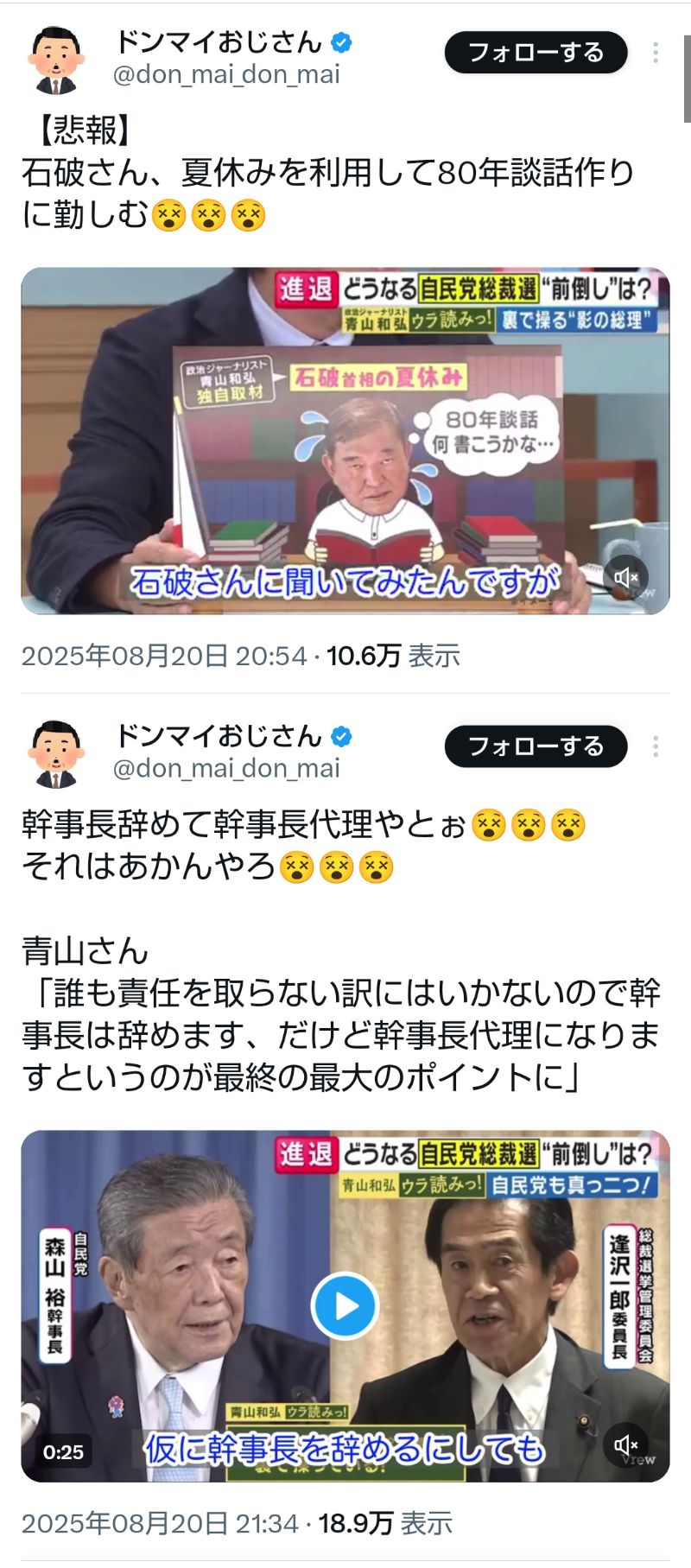
Task: Open the video about 石破首相の夏休み
Action: [345, 441]
